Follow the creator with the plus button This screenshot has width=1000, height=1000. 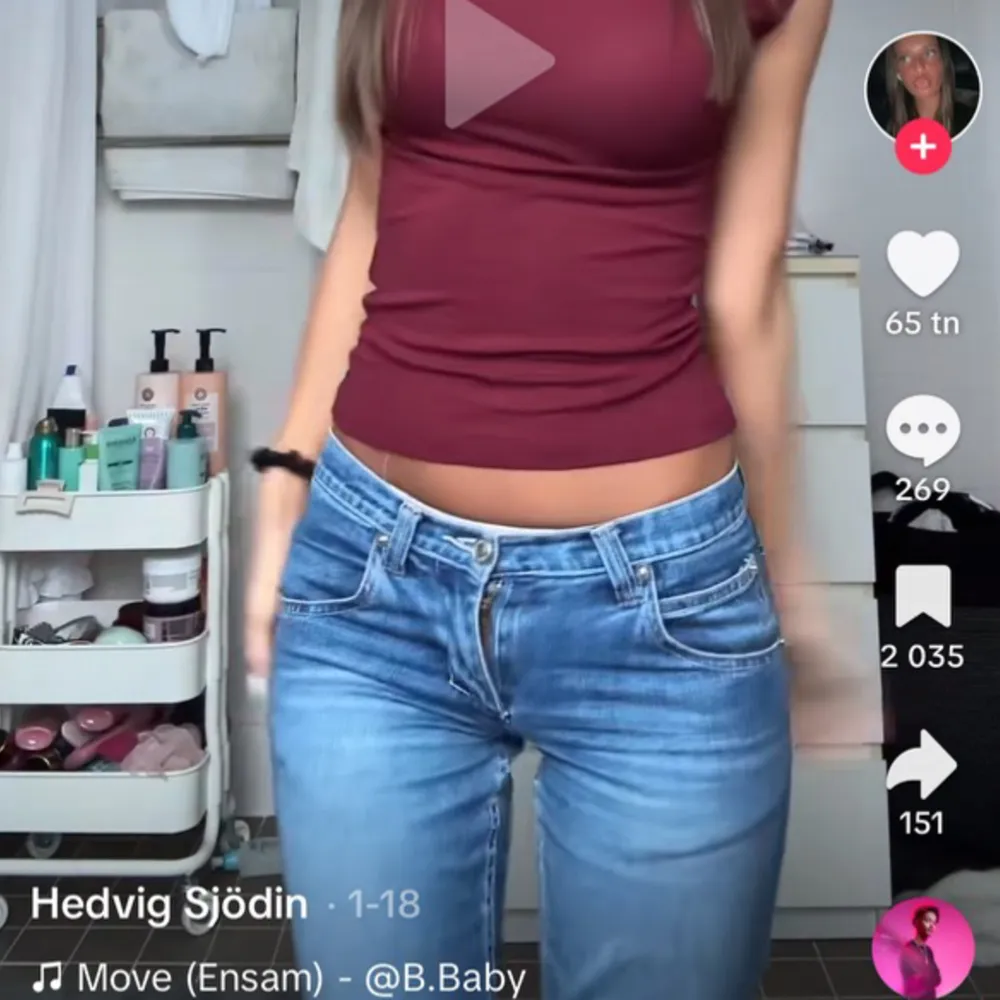(x=922, y=147)
